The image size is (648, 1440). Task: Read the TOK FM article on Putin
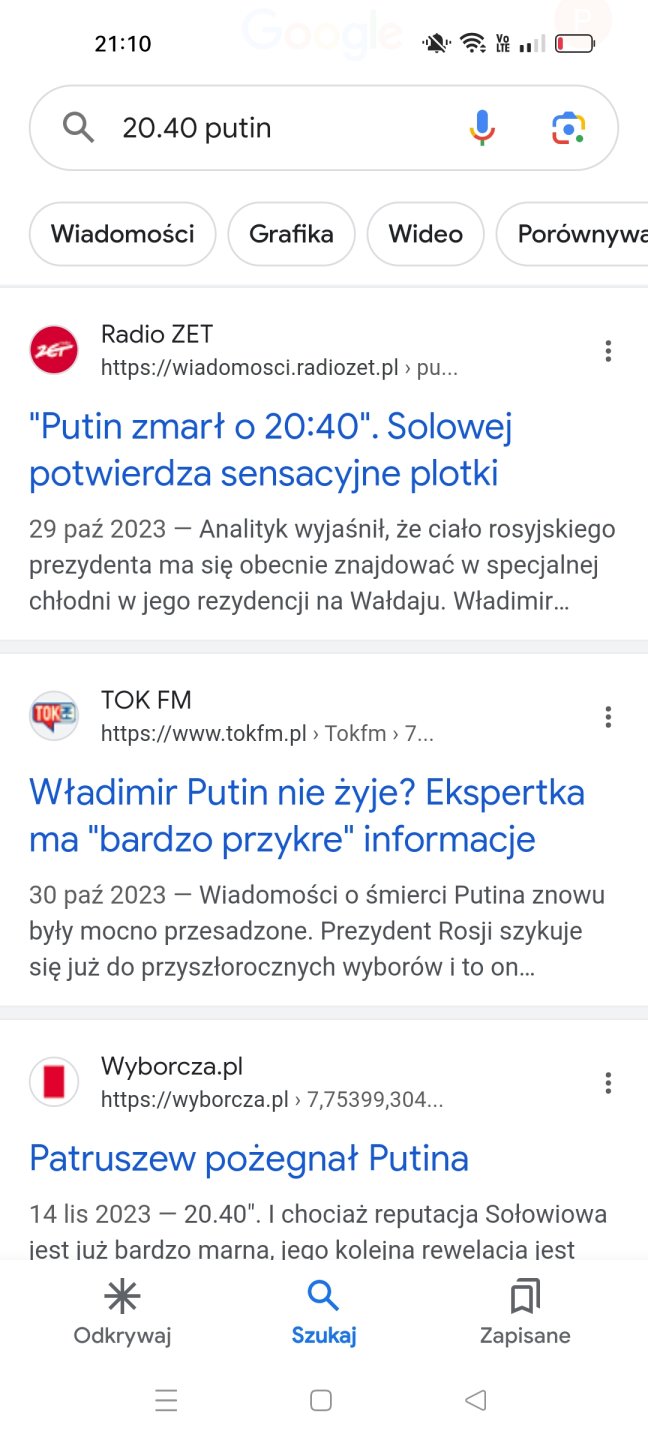tap(306, 816)
